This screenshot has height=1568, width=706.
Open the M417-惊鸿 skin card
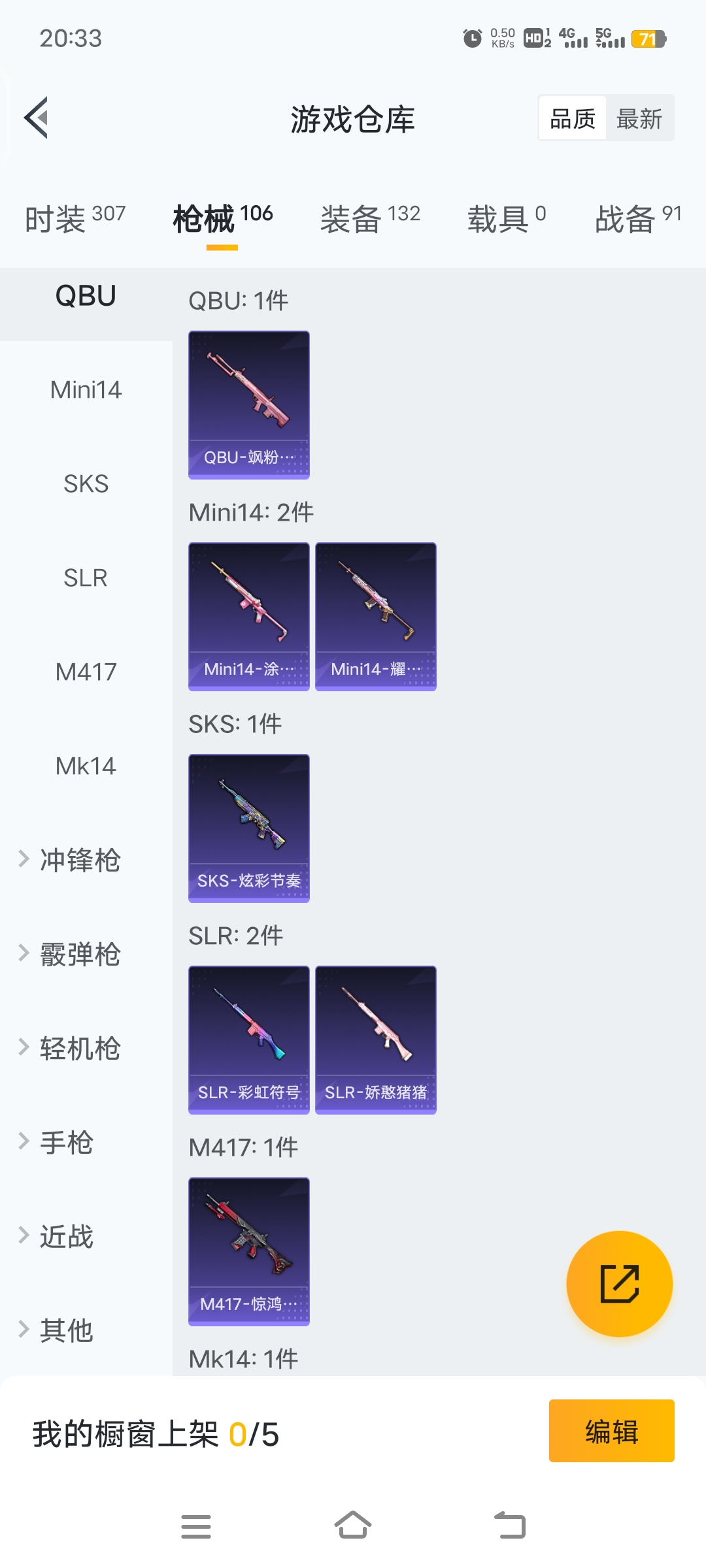pyautogui.click(x=249, y=1252)
